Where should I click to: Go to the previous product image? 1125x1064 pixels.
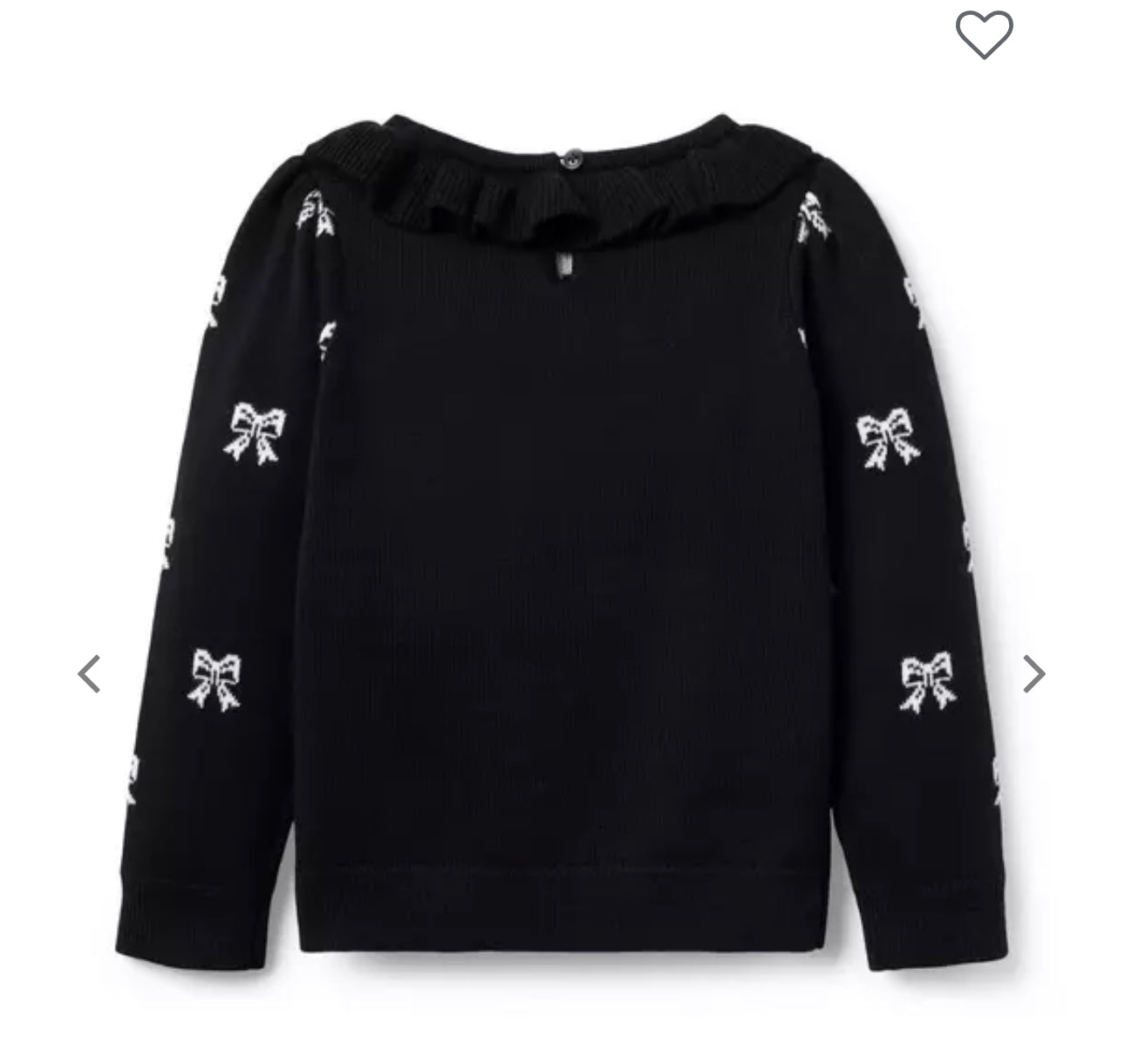[x=89, y=673]
